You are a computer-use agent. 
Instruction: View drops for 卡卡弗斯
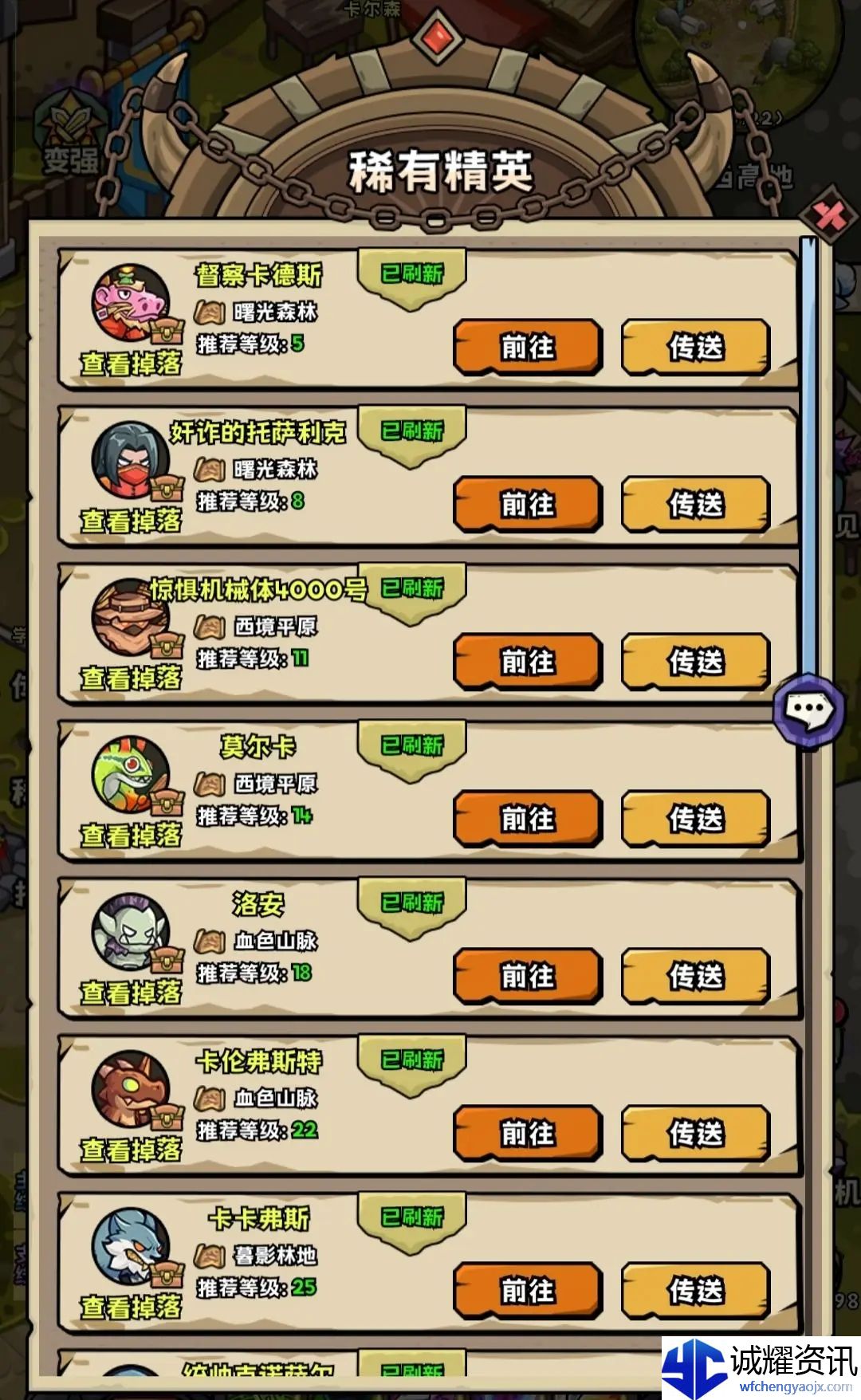[x=132, y=1306]
